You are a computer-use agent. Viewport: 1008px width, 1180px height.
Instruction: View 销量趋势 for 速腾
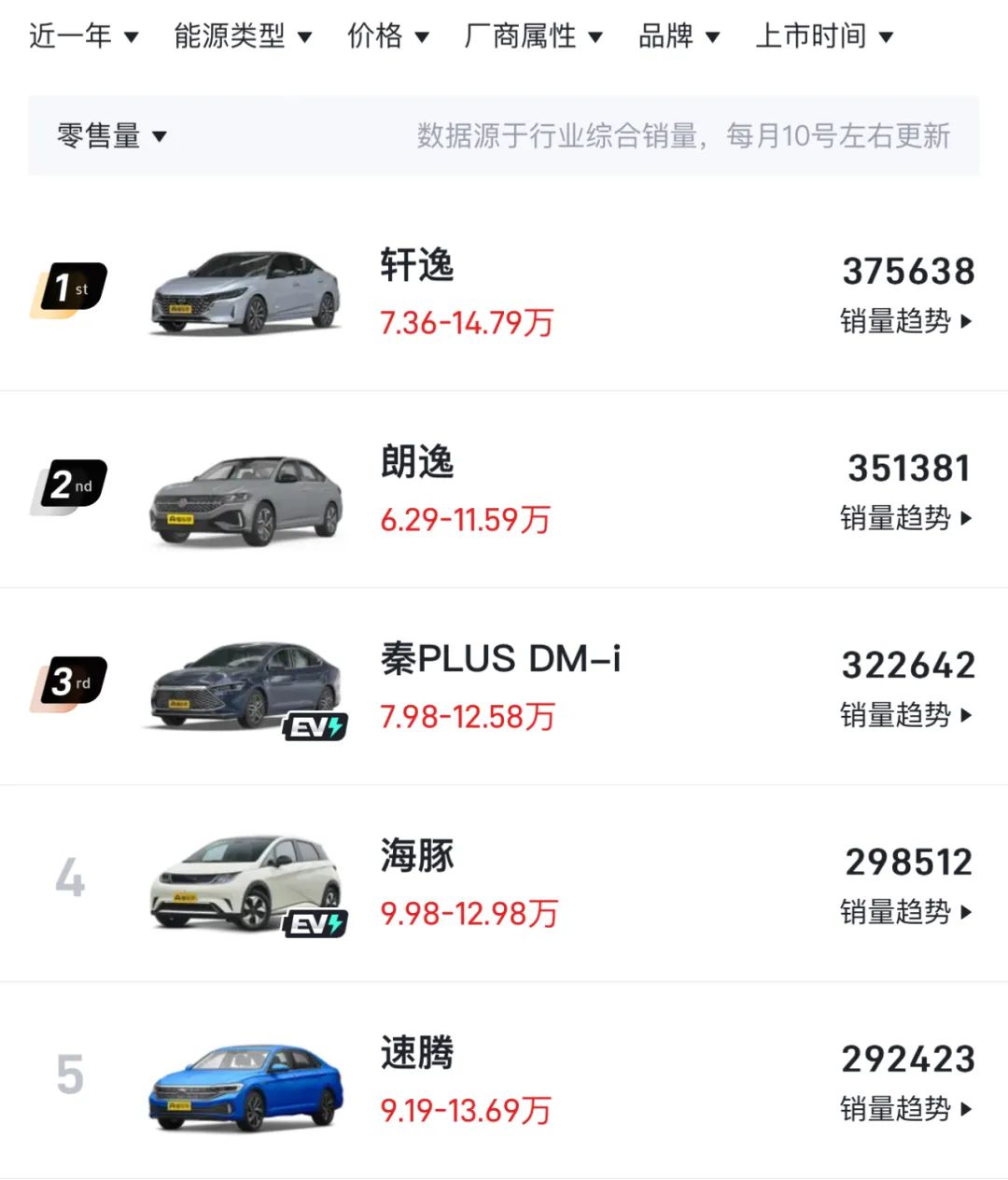pos(905,1110)
